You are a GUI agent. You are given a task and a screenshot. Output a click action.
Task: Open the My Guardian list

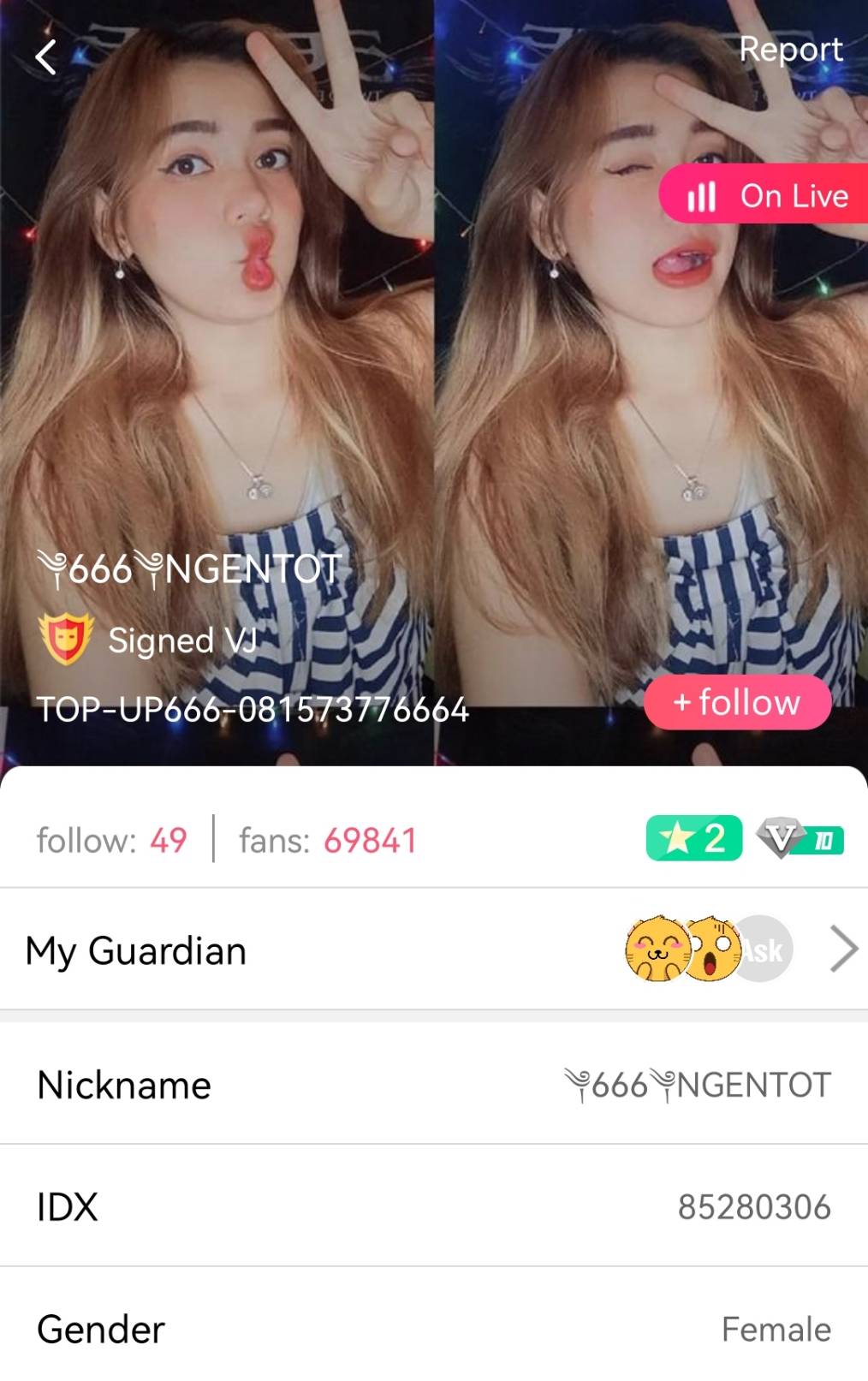click(842, 949)
